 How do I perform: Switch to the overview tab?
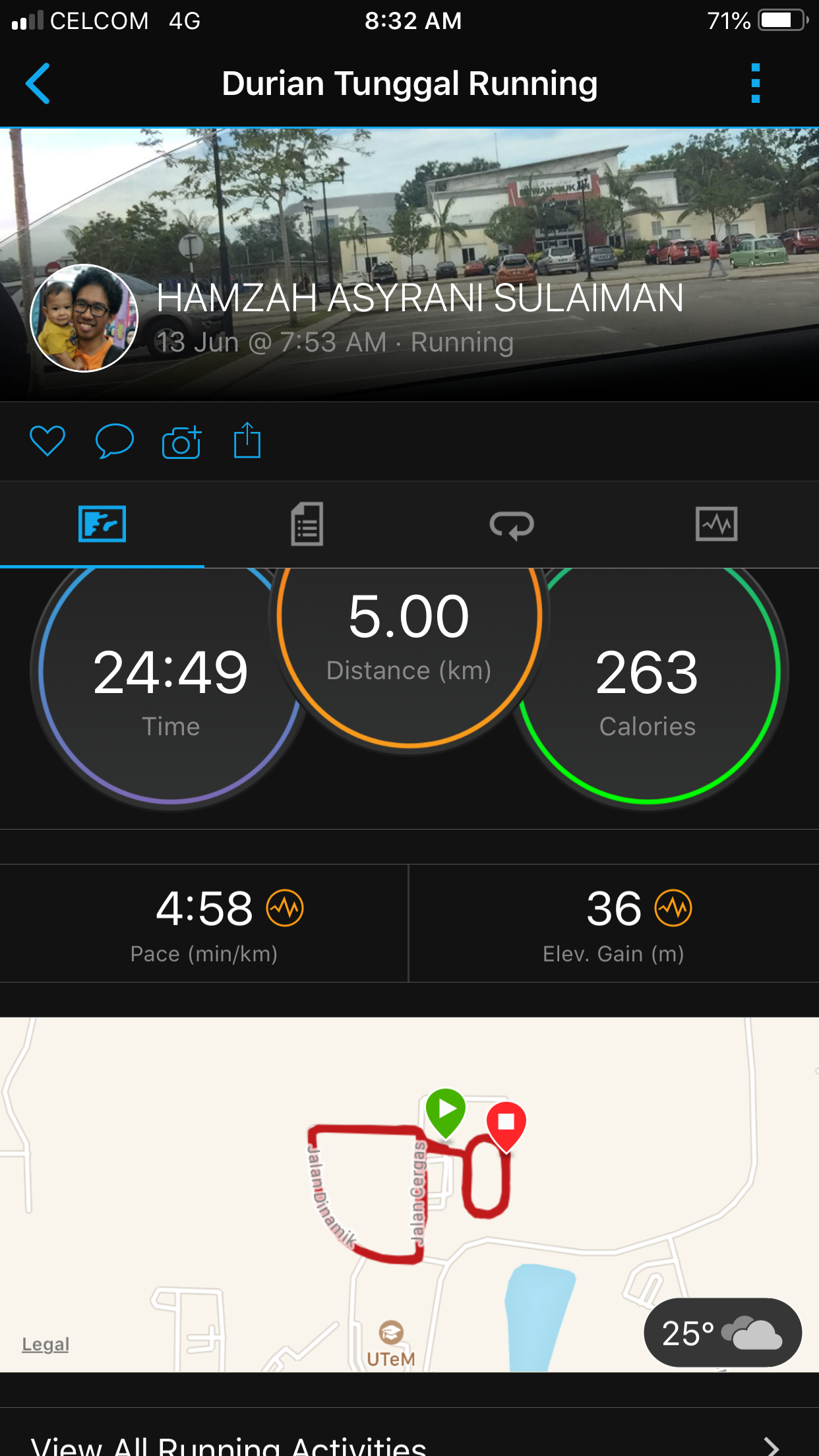[102, 524]
